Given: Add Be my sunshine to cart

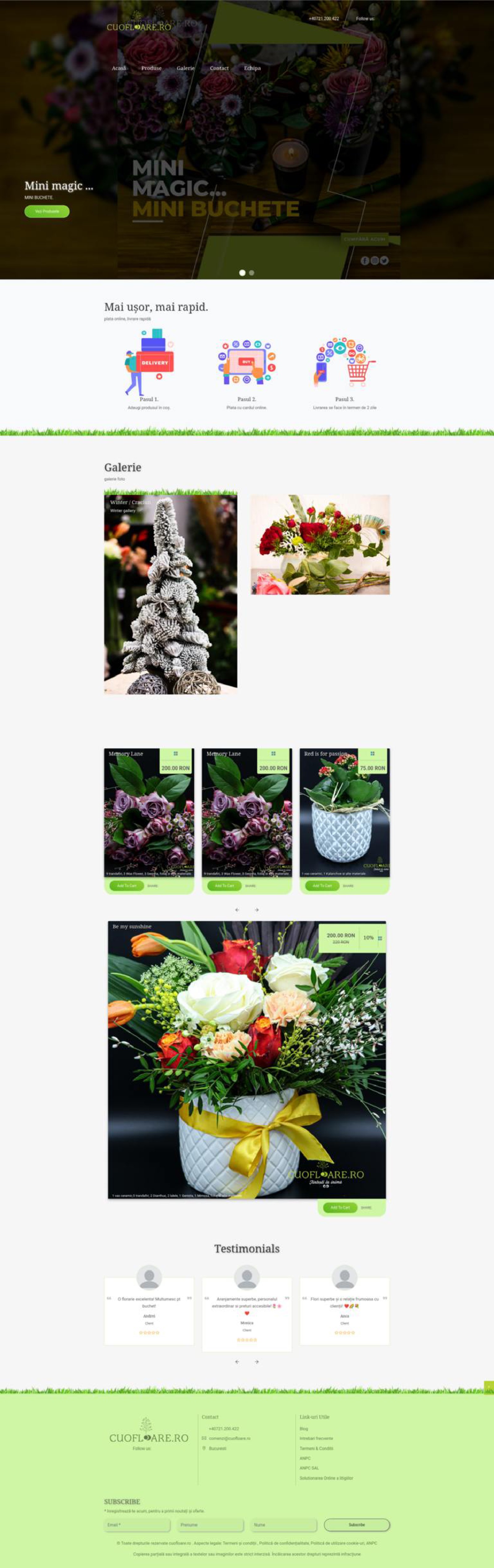Looking at the screenshot, I should point(340,1207).
